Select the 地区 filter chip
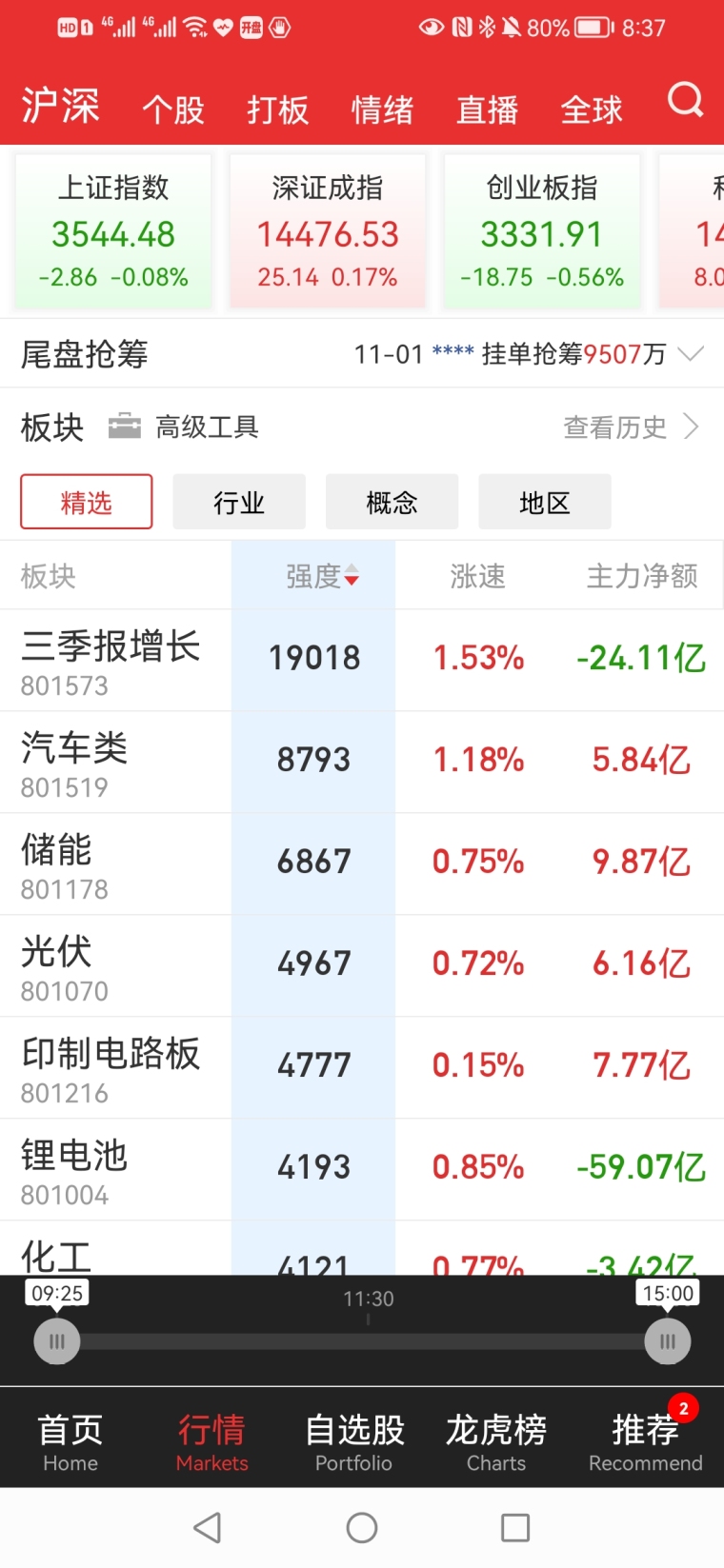The width and height of the screenshot is (724, 1568). (x=545, y=502)
